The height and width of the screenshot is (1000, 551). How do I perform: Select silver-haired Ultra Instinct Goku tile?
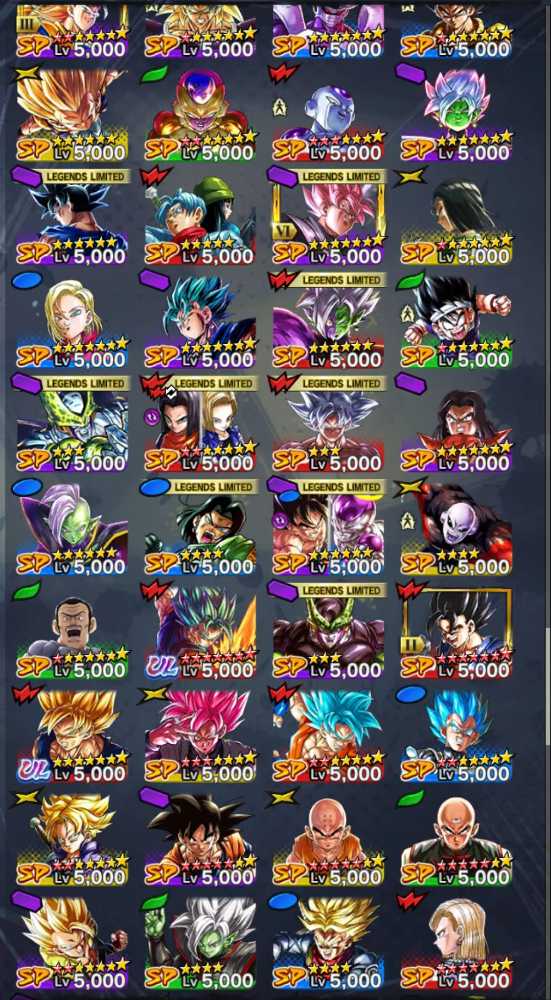point(328,423)
